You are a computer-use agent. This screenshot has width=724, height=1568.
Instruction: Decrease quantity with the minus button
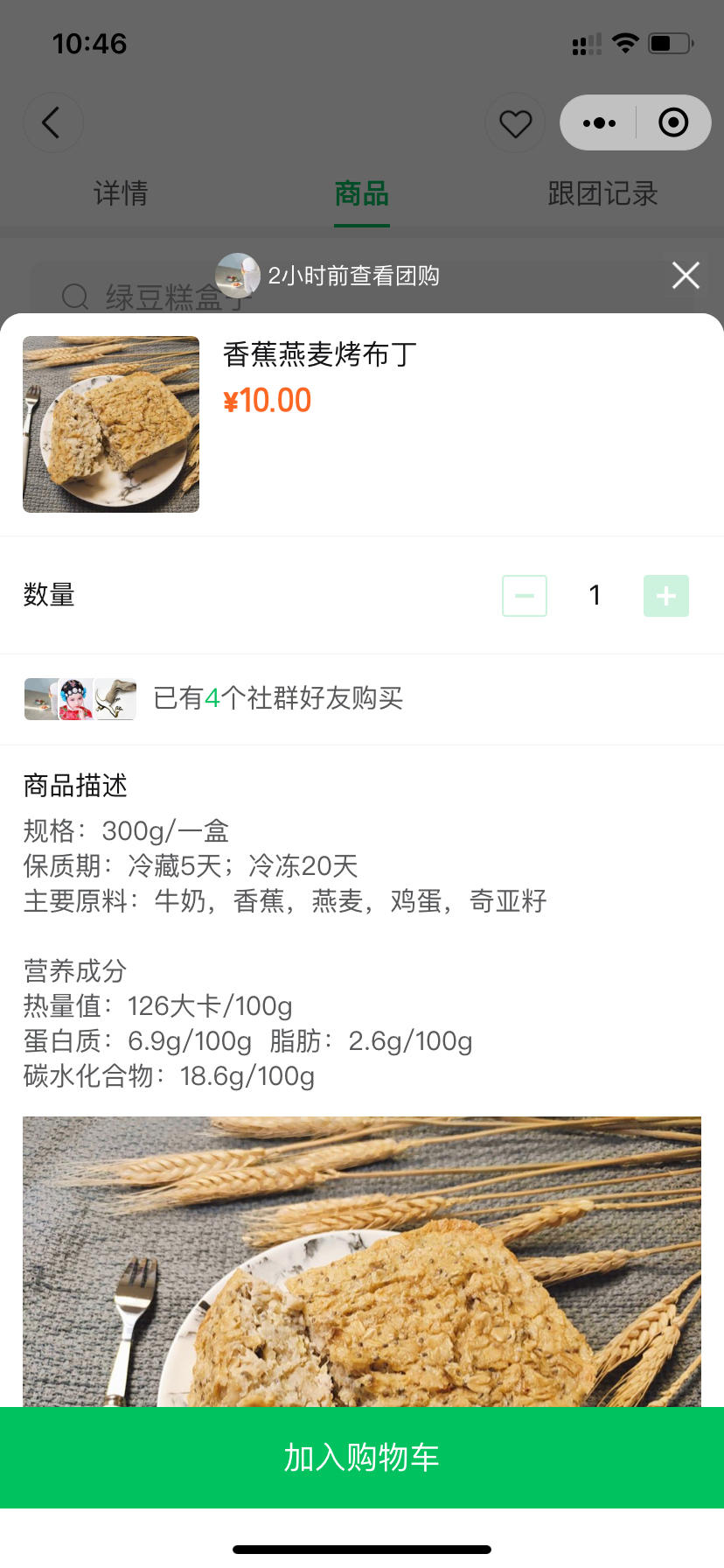click(525, 596)
